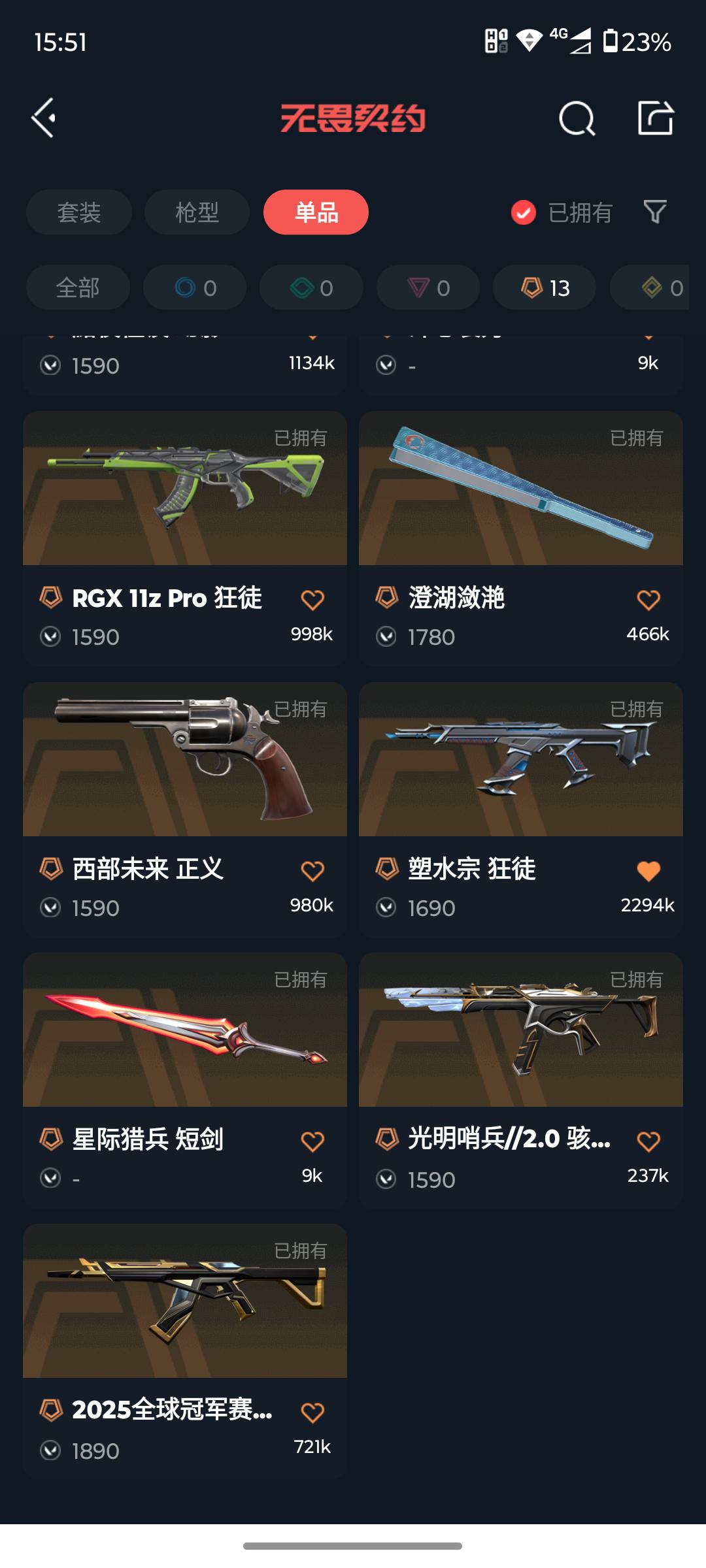This screenshot has width=706, height=1568.
Task: Switch to the 枪型 tab
Action: point(197,212)
